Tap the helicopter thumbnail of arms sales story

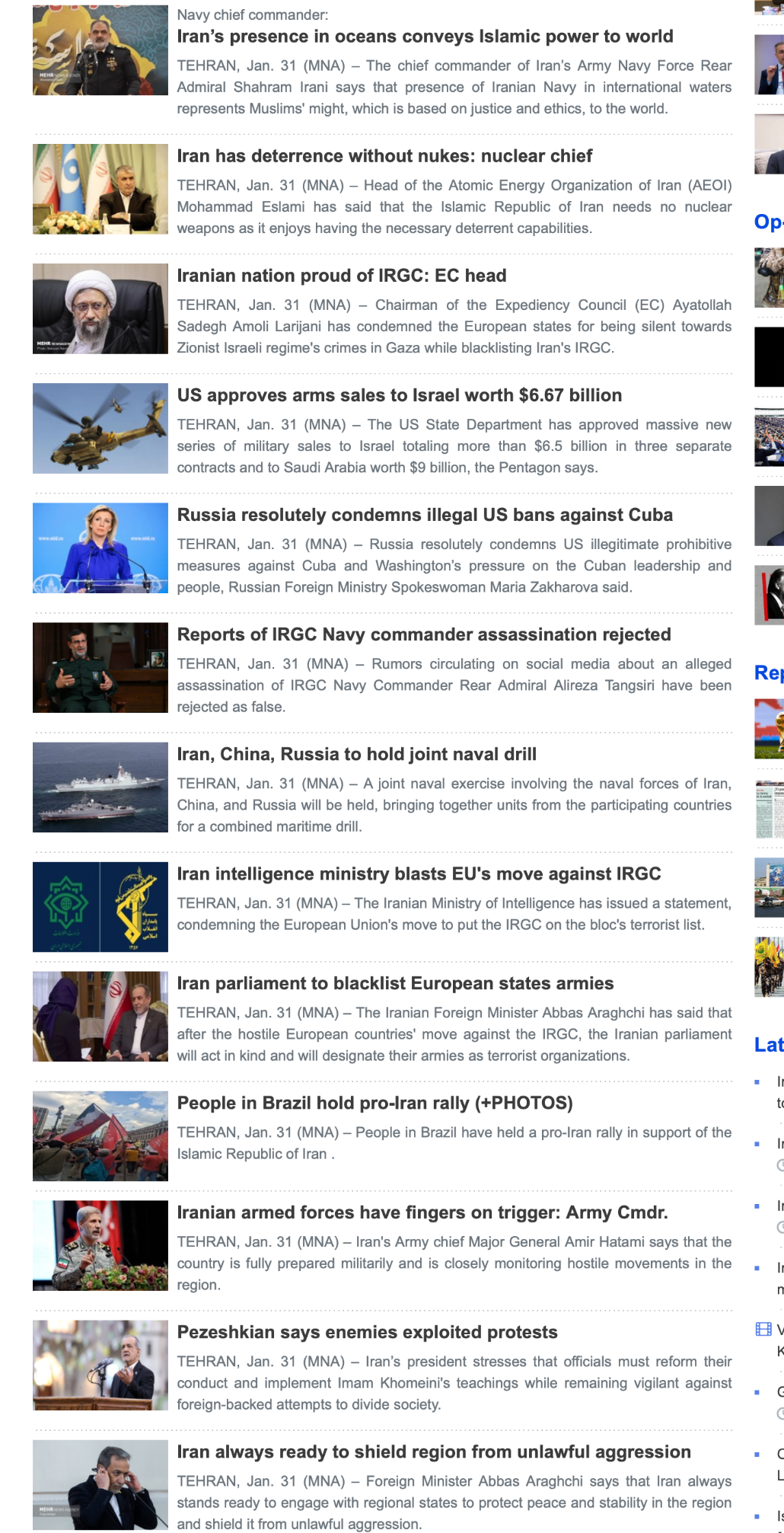(x=100, y=428)
